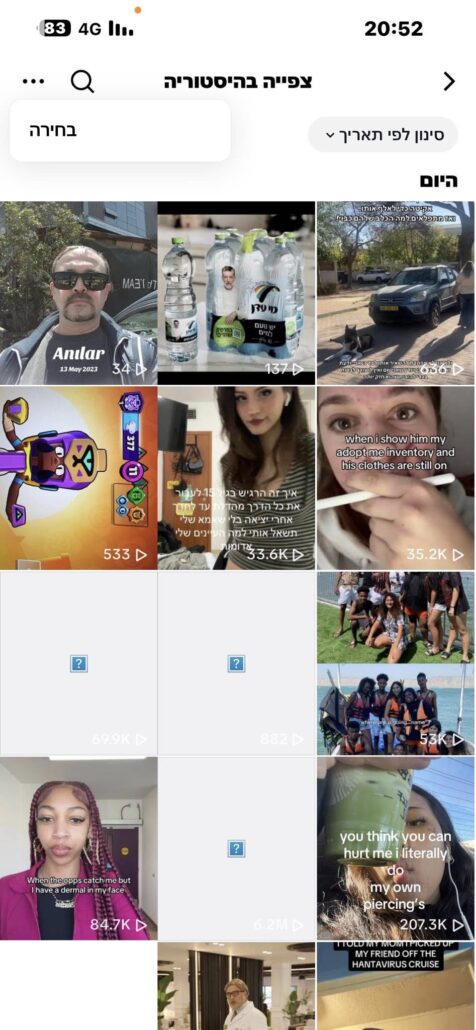Open the water bottles video with 137 views
476x1030 pixels.
click(x=236, y=293)
